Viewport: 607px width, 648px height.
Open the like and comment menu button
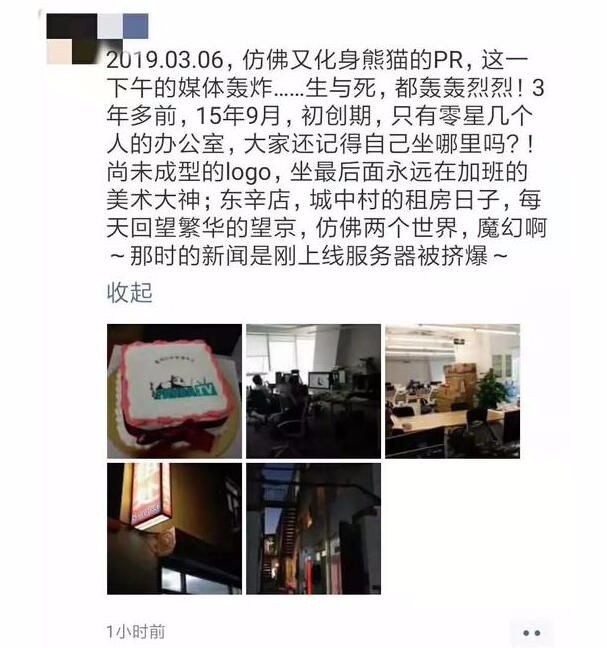pos(532,632)
